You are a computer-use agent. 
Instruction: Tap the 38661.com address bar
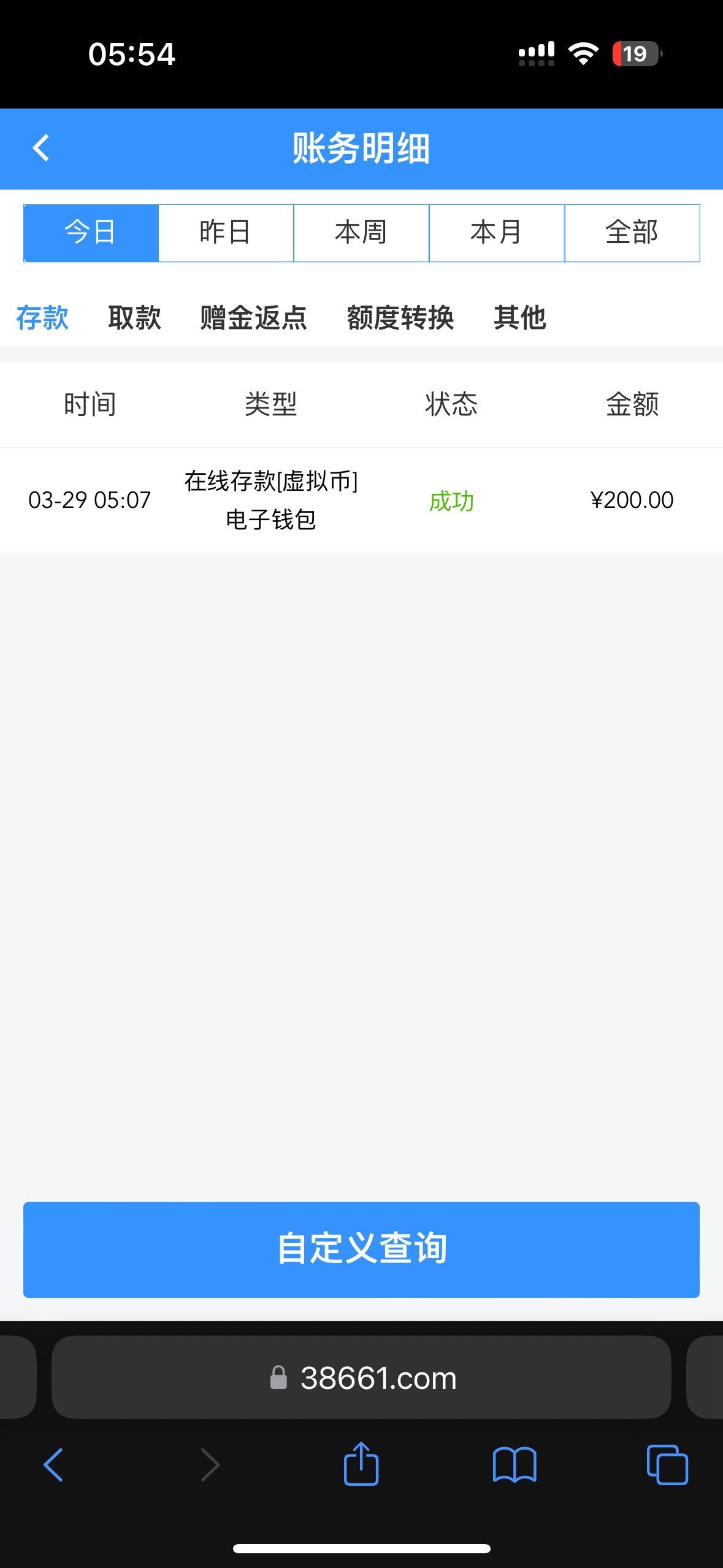(x=361, y=1378)
